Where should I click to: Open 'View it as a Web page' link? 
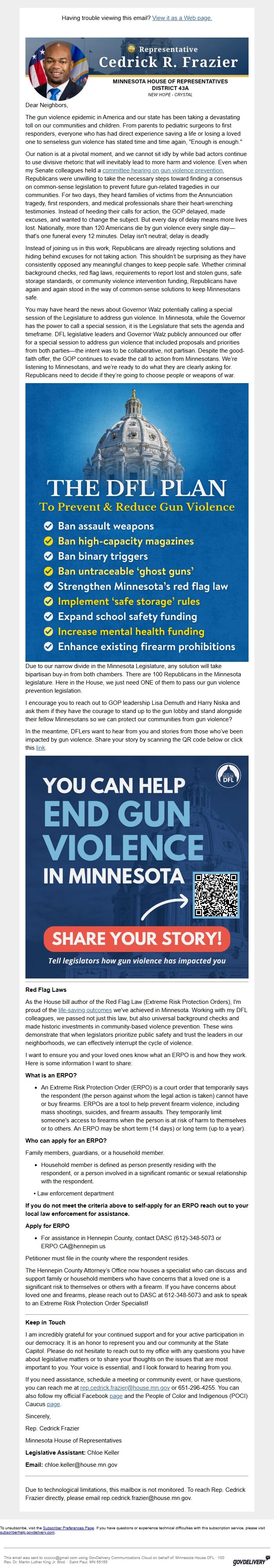click(x=182, y=18)
